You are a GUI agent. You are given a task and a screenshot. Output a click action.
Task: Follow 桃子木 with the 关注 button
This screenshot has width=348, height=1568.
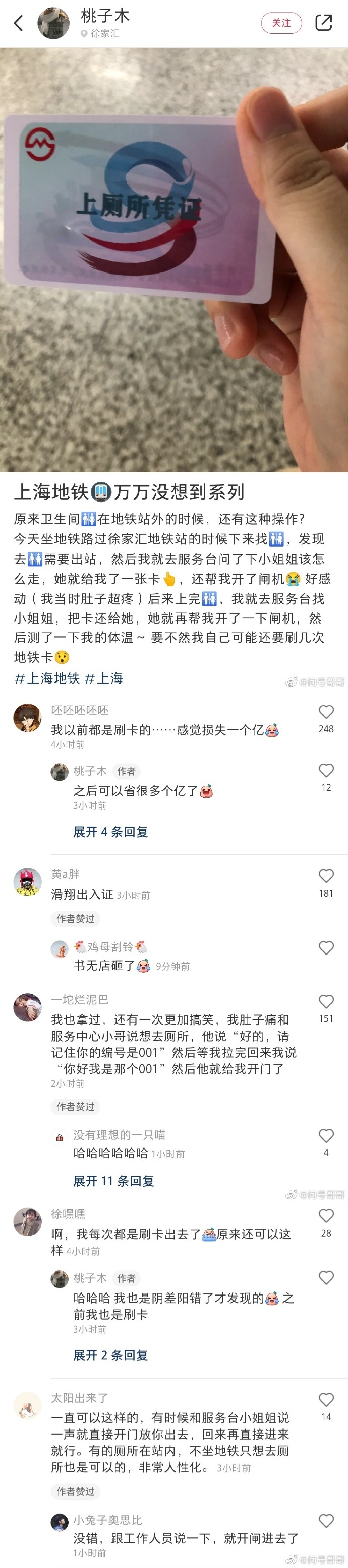(x=281, y=23)
